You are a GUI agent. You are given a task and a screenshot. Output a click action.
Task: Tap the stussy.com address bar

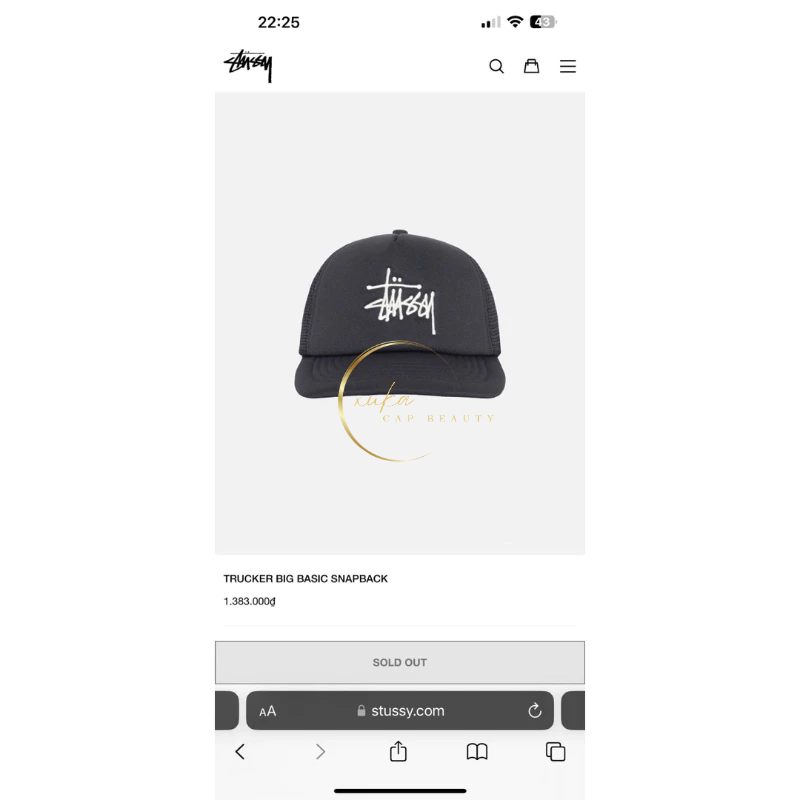pyautogui.click(x=400, y=711)
